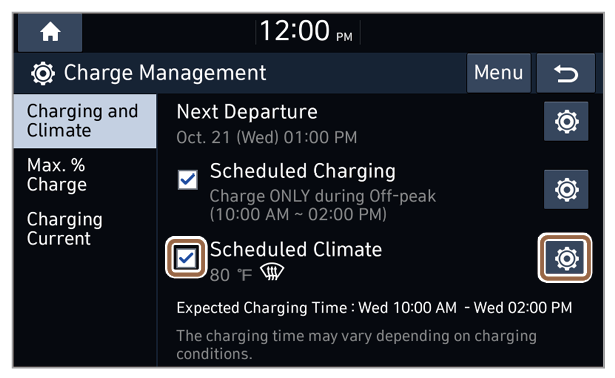Open Scheduled Climate settings gear
Image resolution: width=615 pixels, height=378 pixels.
tap(566, 258)
